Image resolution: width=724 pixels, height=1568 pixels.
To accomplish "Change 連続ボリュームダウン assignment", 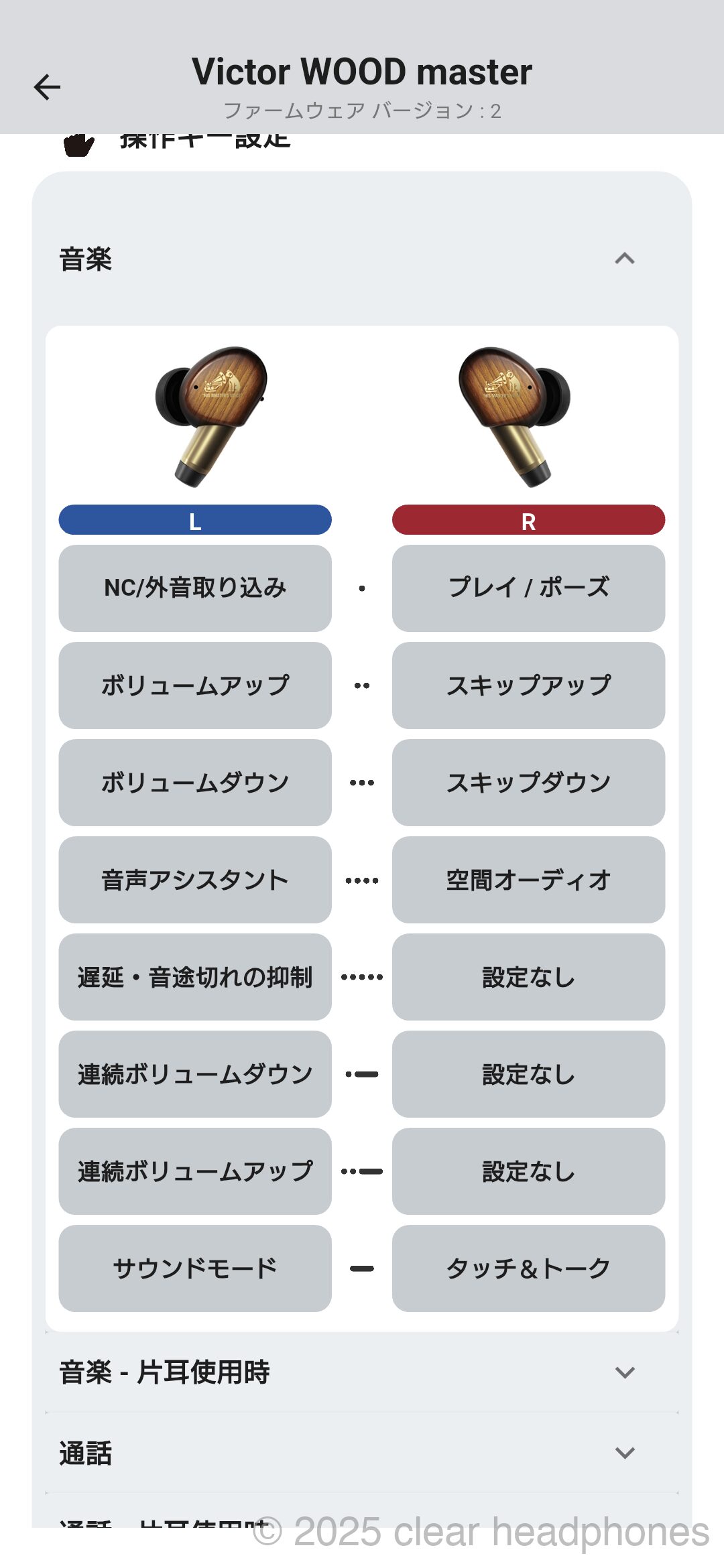I will pos(195,1073).
